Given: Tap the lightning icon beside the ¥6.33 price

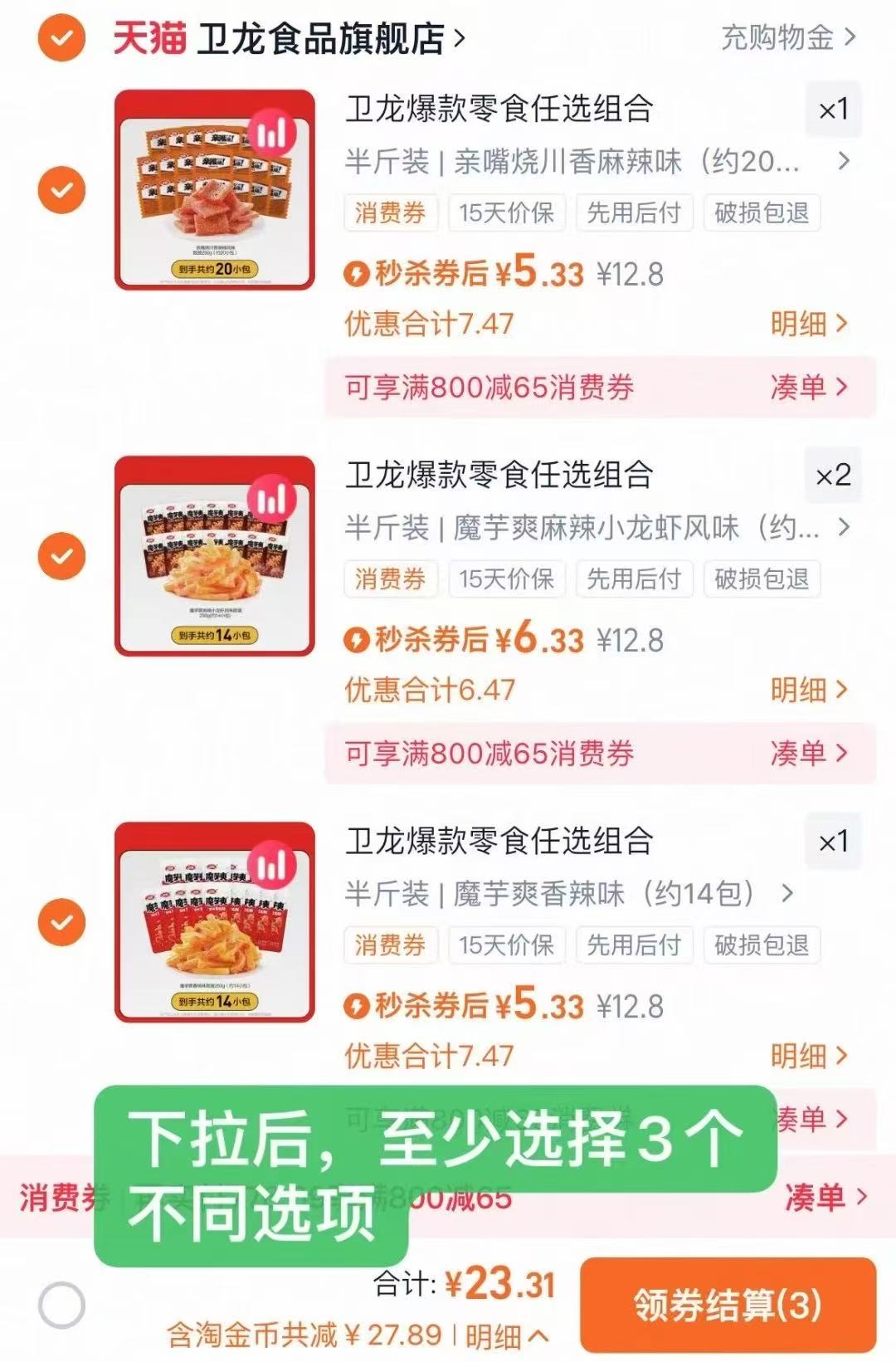Looking at the screenshot, I should (358, 637).
